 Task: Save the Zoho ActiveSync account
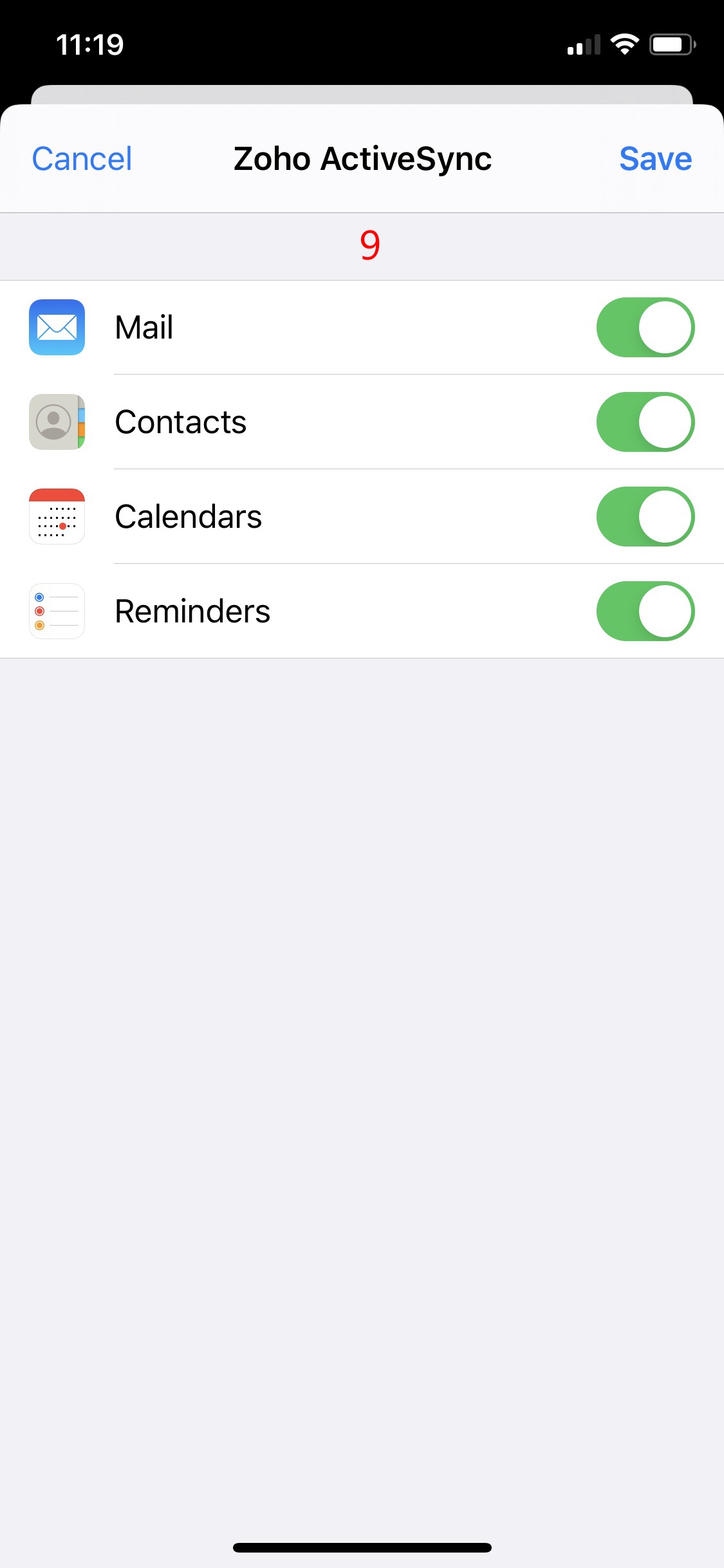[655, 159]
